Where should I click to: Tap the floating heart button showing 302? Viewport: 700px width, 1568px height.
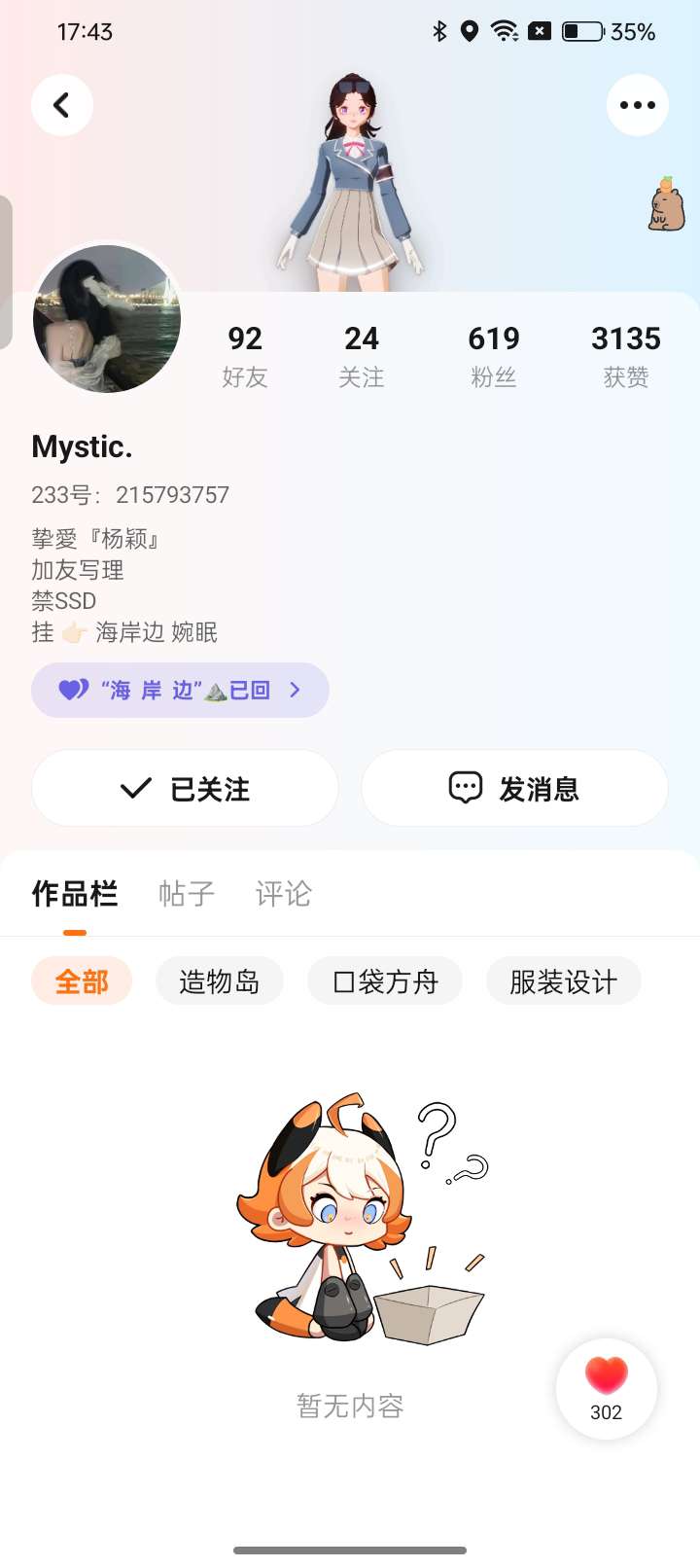coord(607,1389)
